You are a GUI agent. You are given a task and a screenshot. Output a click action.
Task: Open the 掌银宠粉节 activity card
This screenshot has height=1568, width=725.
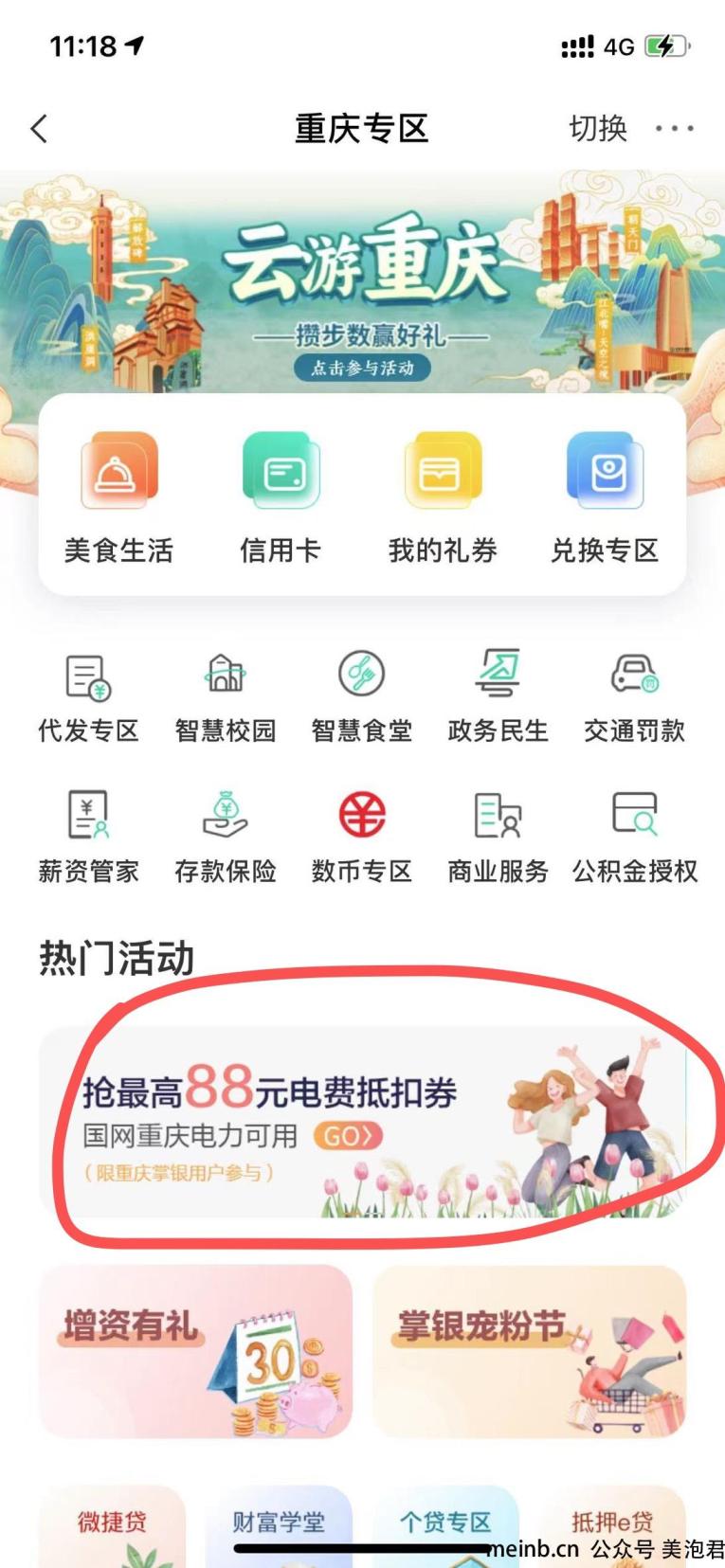529,1351
